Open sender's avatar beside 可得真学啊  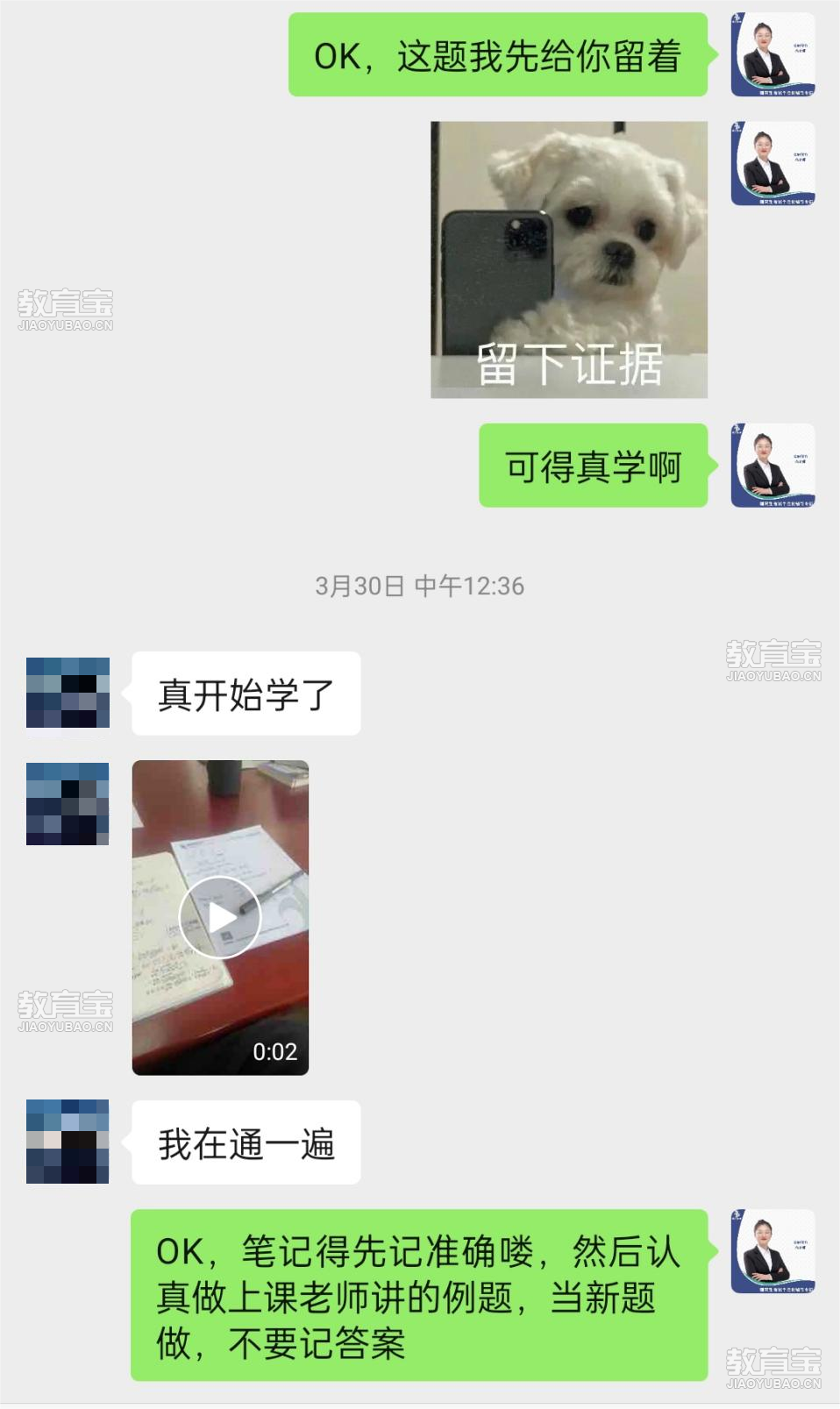[x=772, y=466]
